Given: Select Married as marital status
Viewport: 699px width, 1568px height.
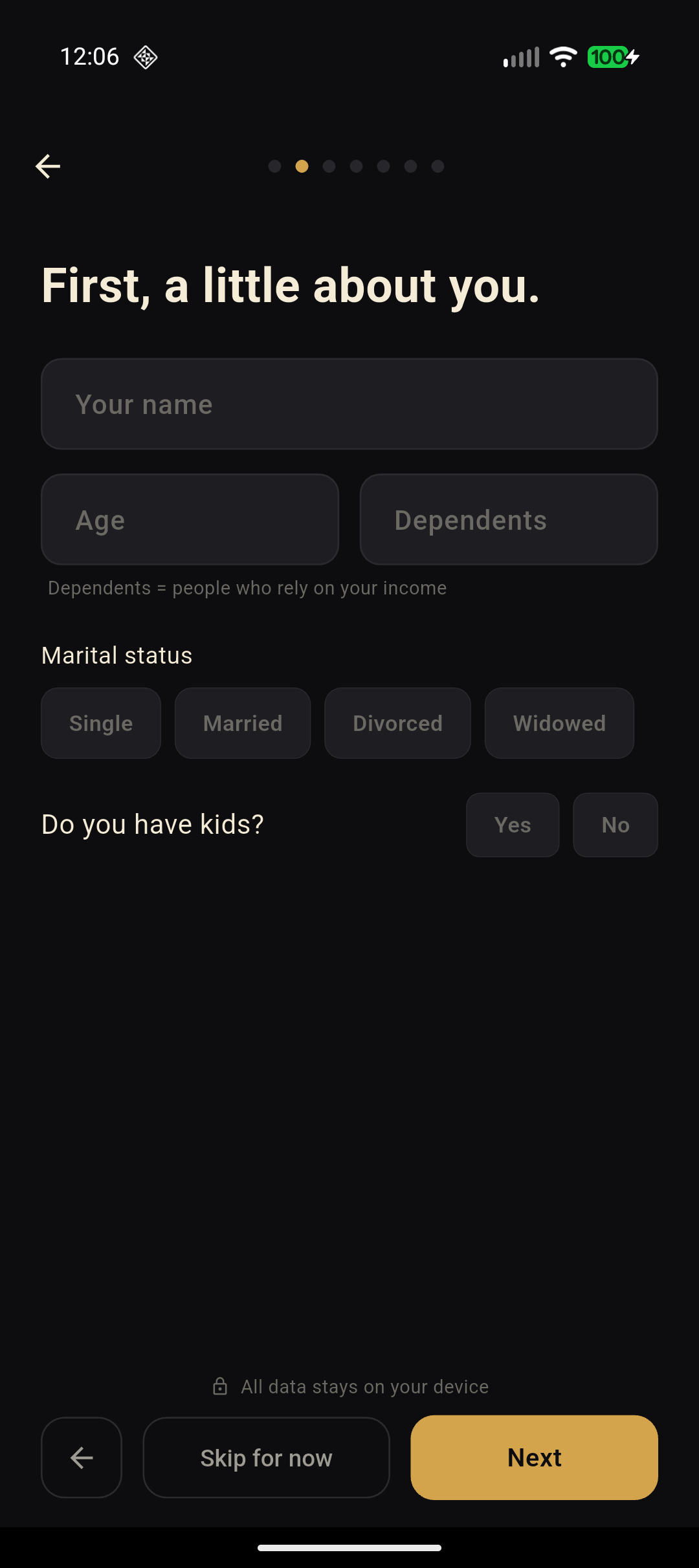Looking at the screenshot, I should (242, 723).
